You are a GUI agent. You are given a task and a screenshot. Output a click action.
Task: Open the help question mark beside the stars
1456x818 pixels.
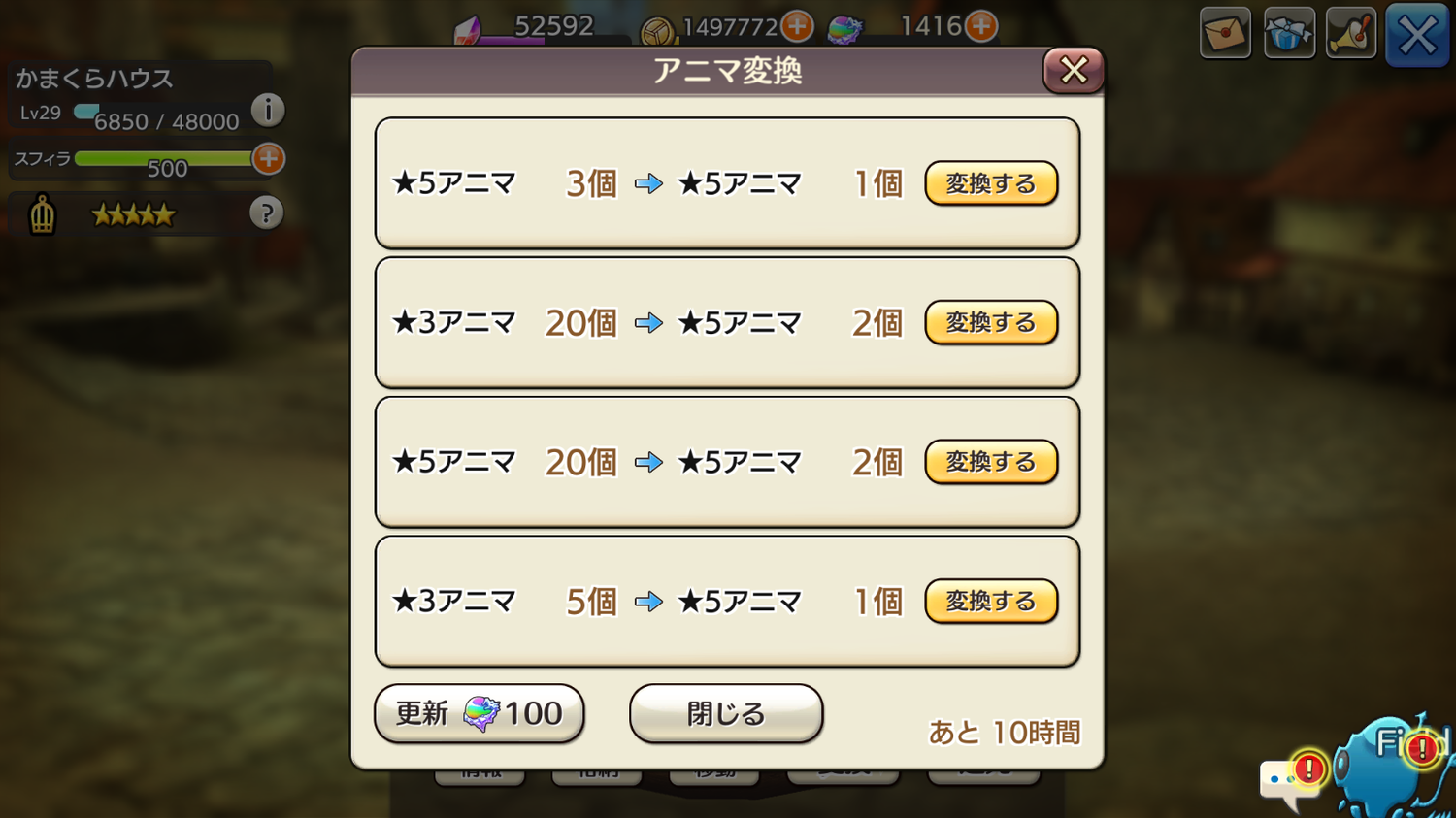266,213
